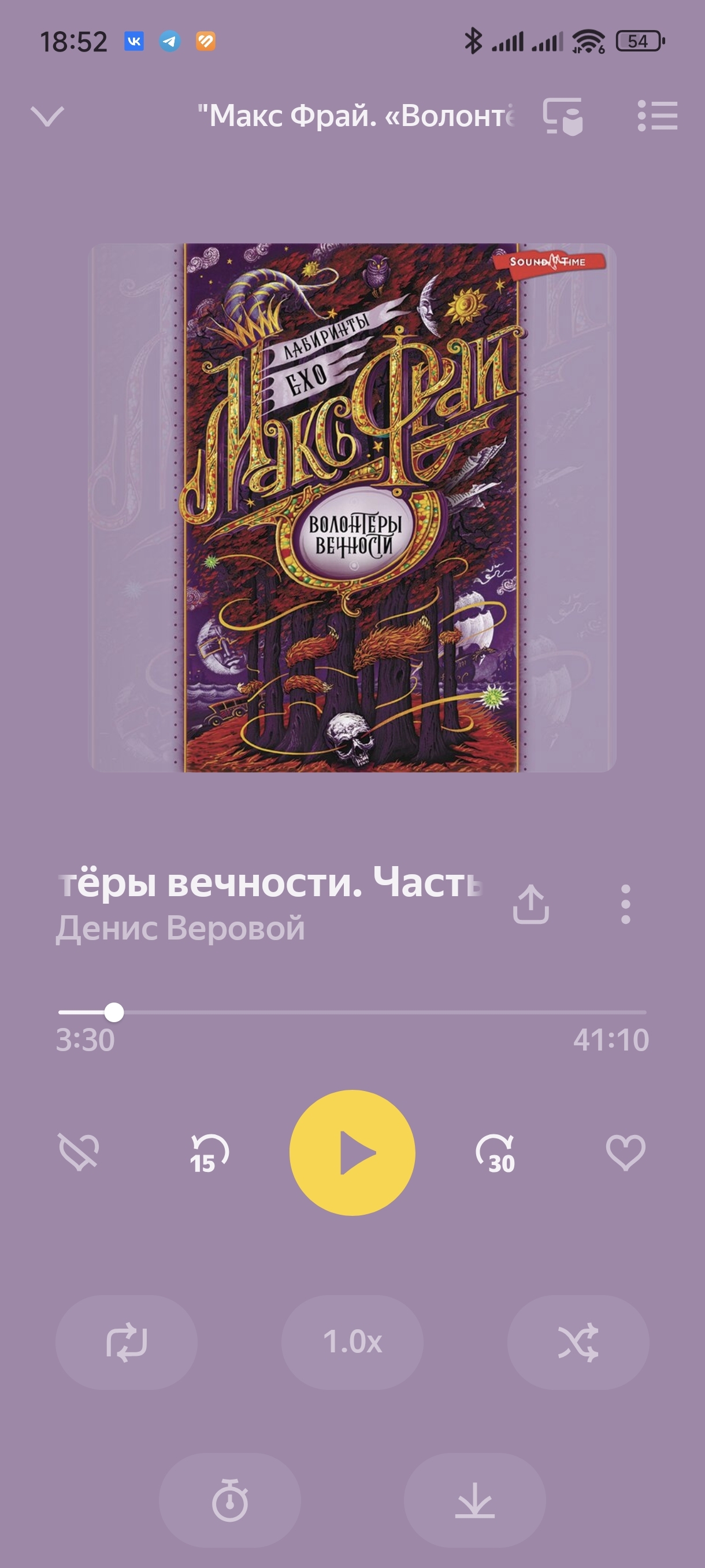705x1568 pixels.
Task: Tap the playback progress bar
Action: (351, 1012)
